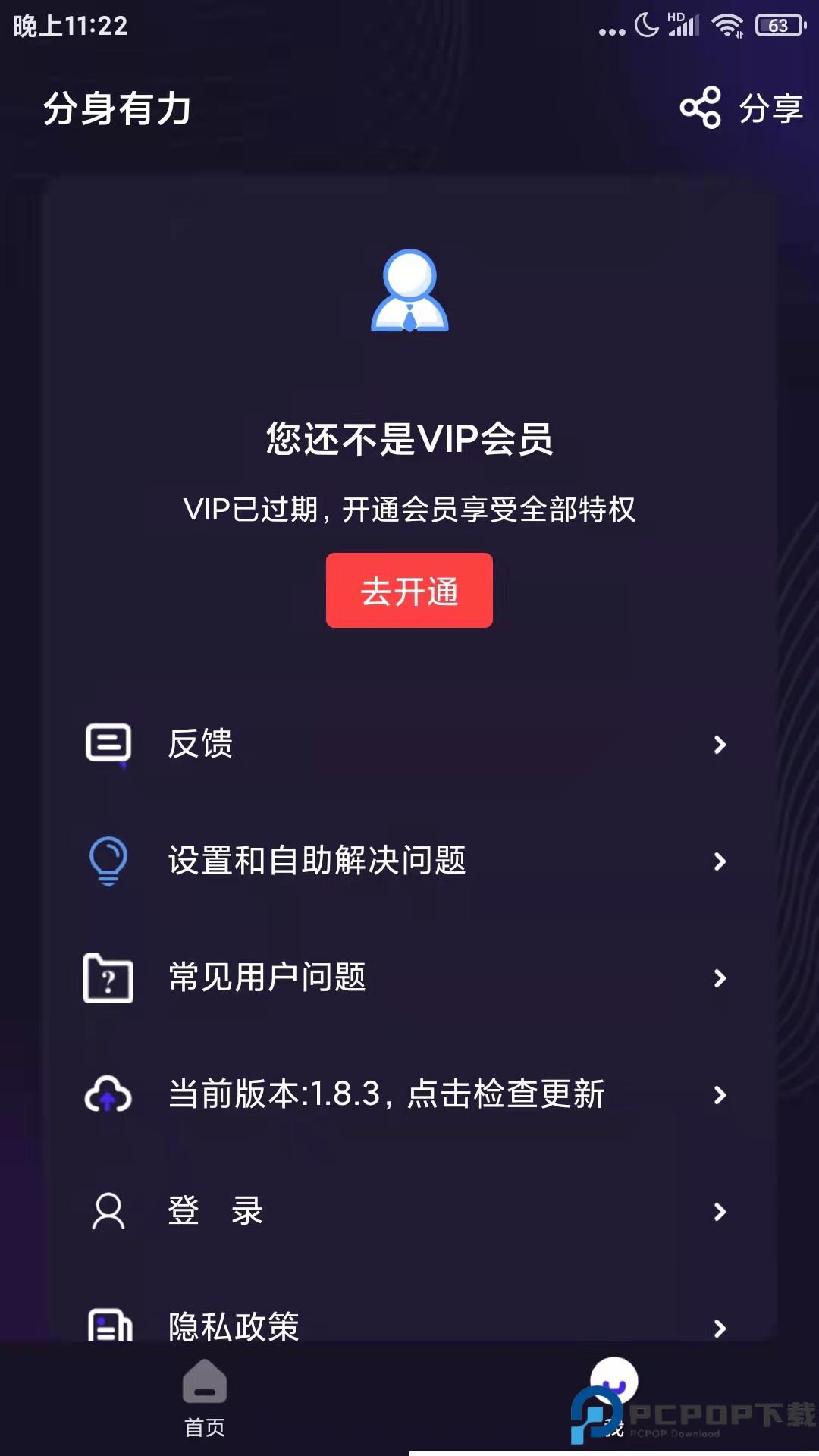Screen dimensions: 819x1456
Task: Expand 设置和自助解决问题 using its arrow
Action: tap(719, 861)
